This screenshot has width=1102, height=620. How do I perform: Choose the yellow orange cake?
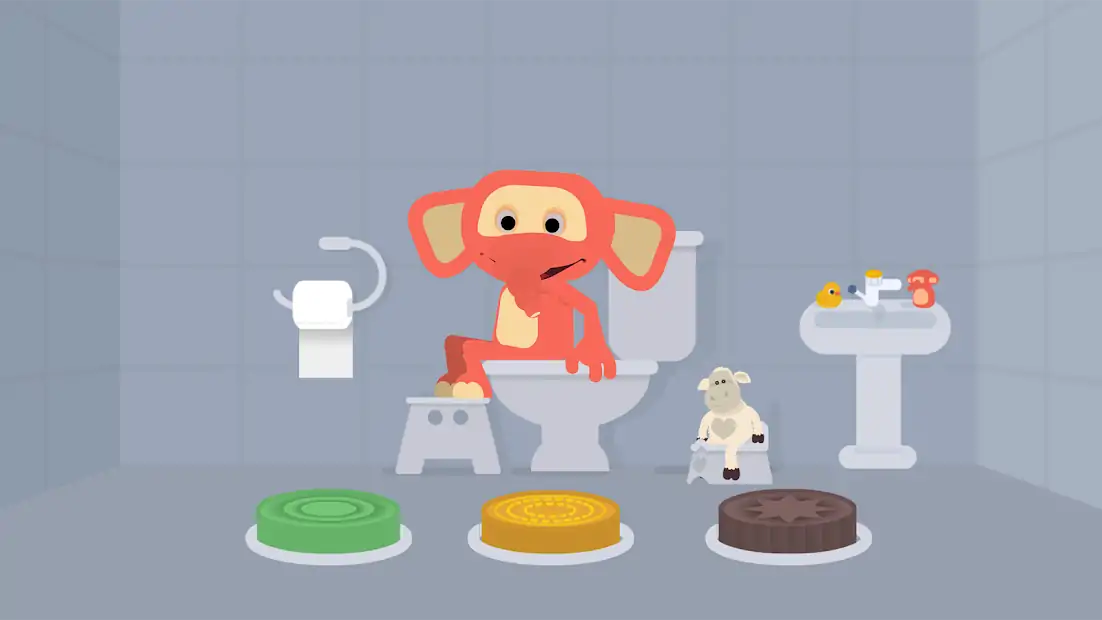[x=550, y=520]
